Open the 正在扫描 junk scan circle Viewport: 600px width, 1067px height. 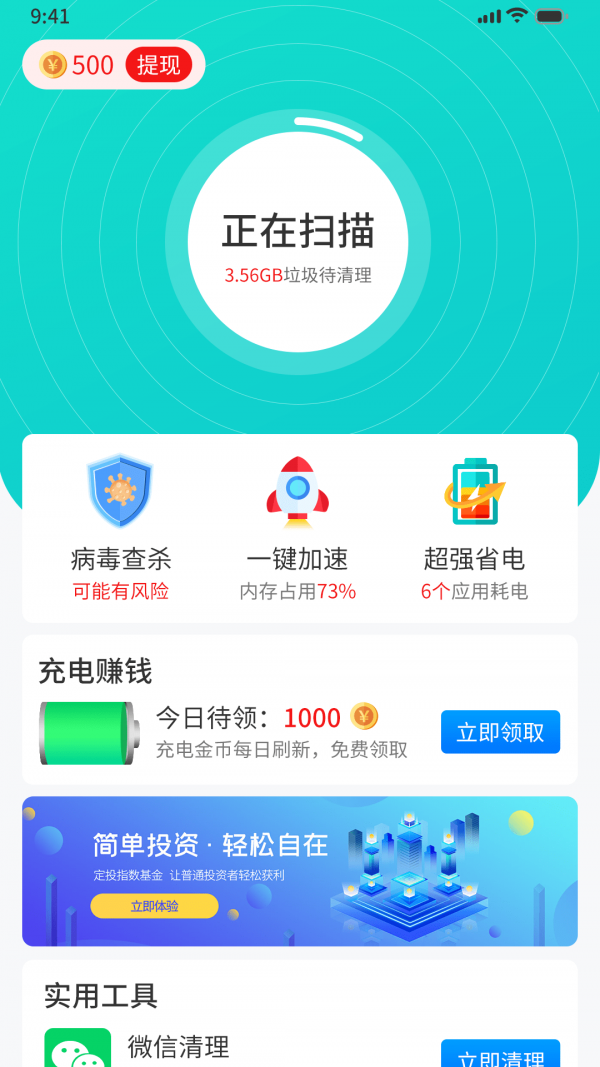[x=298, y=241]
